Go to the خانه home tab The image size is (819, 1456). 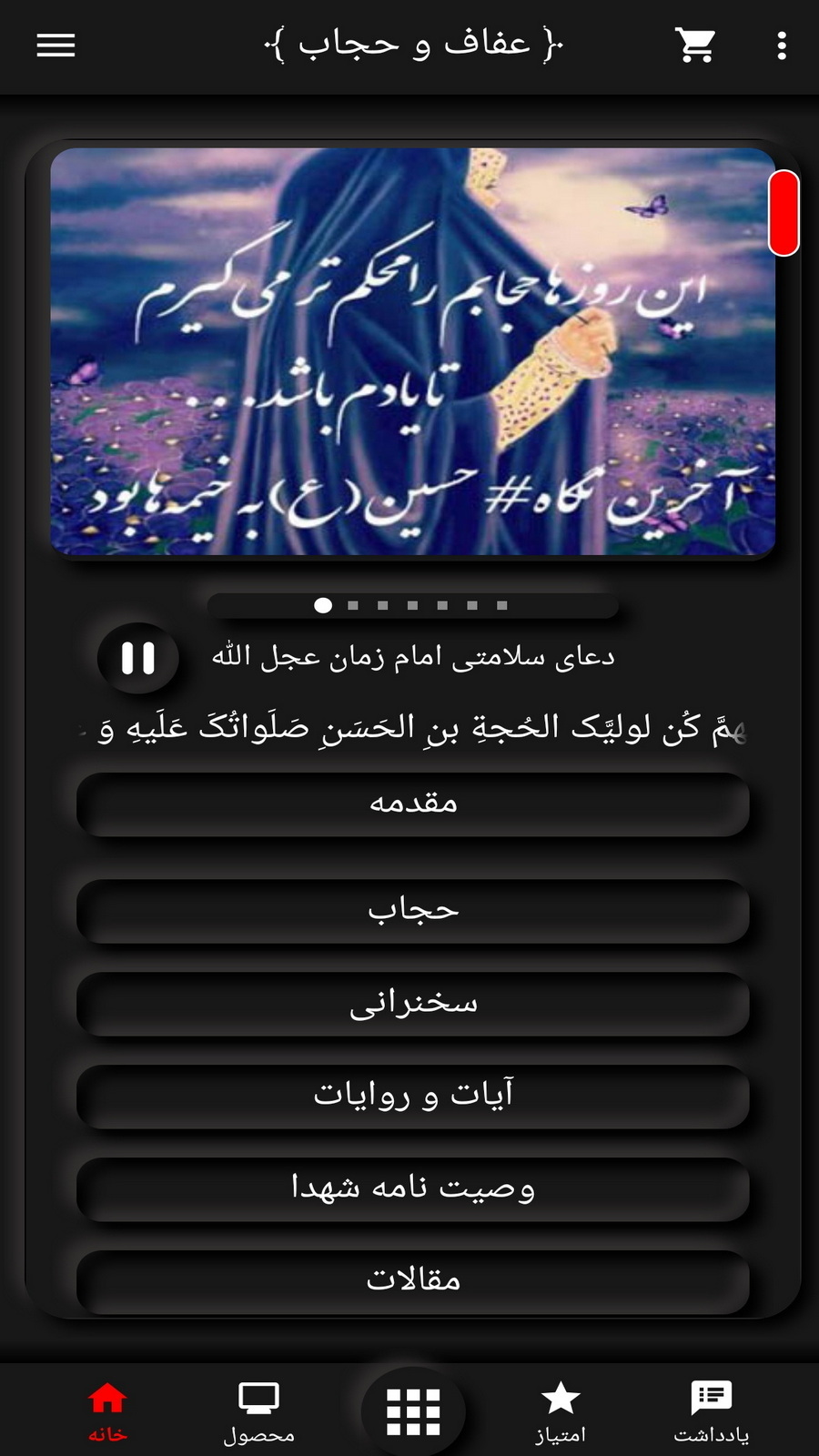point(107,1411)
